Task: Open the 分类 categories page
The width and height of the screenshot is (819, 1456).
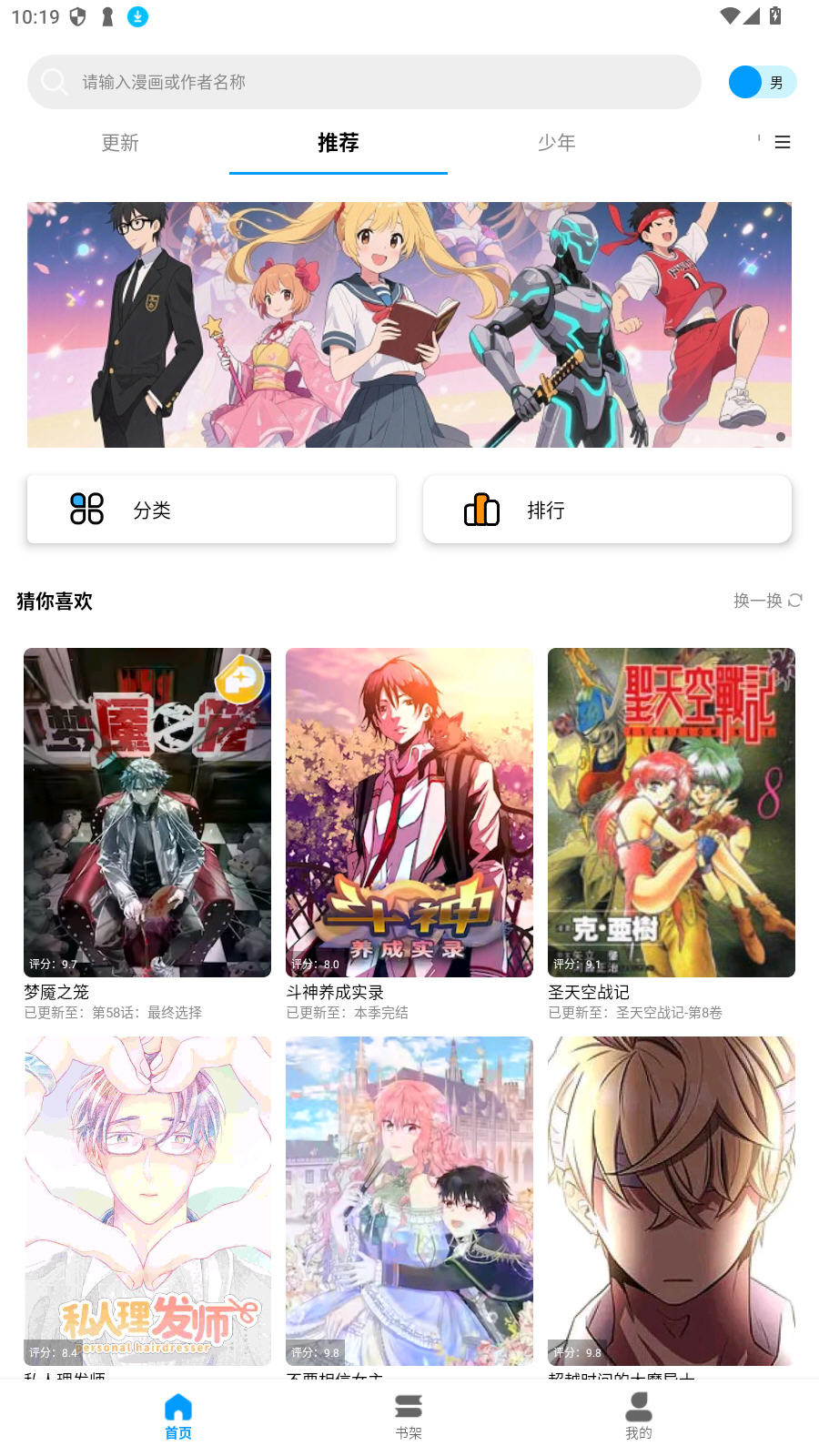Action: coord(211,510)
